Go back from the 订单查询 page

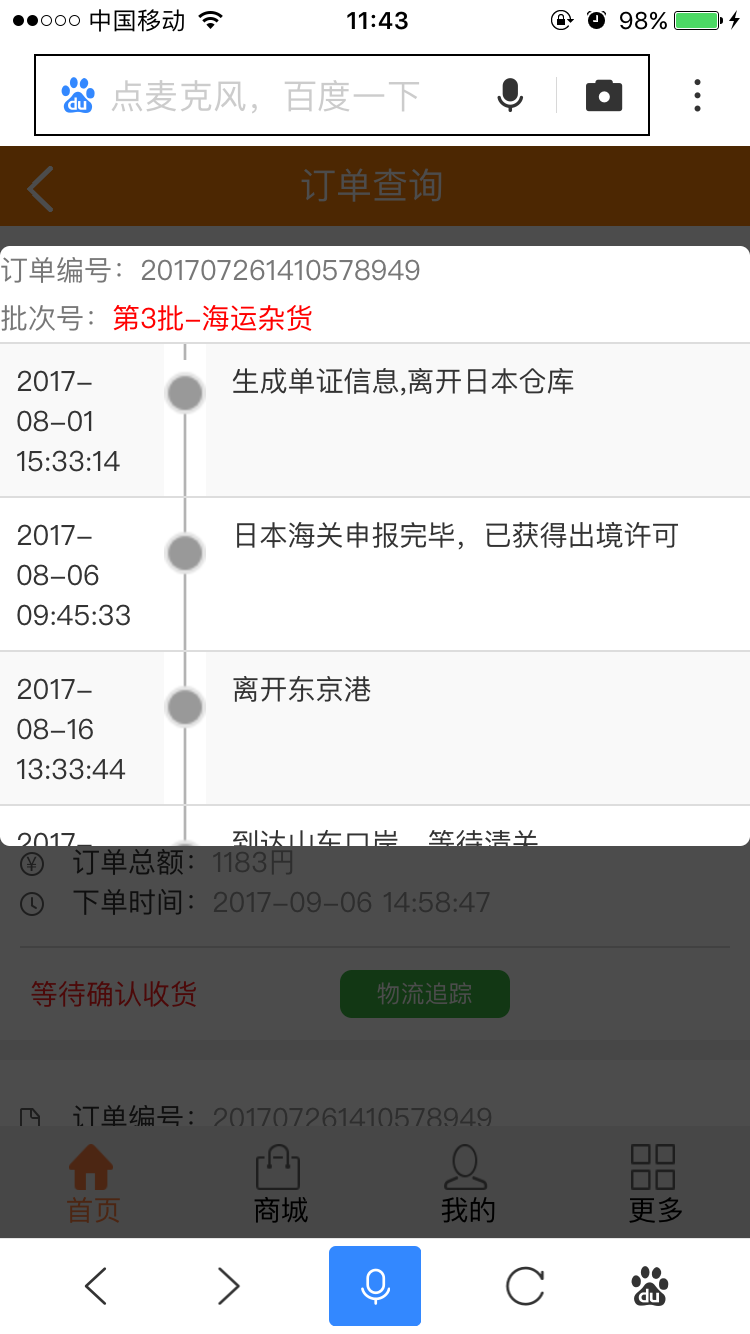[40, 187]
